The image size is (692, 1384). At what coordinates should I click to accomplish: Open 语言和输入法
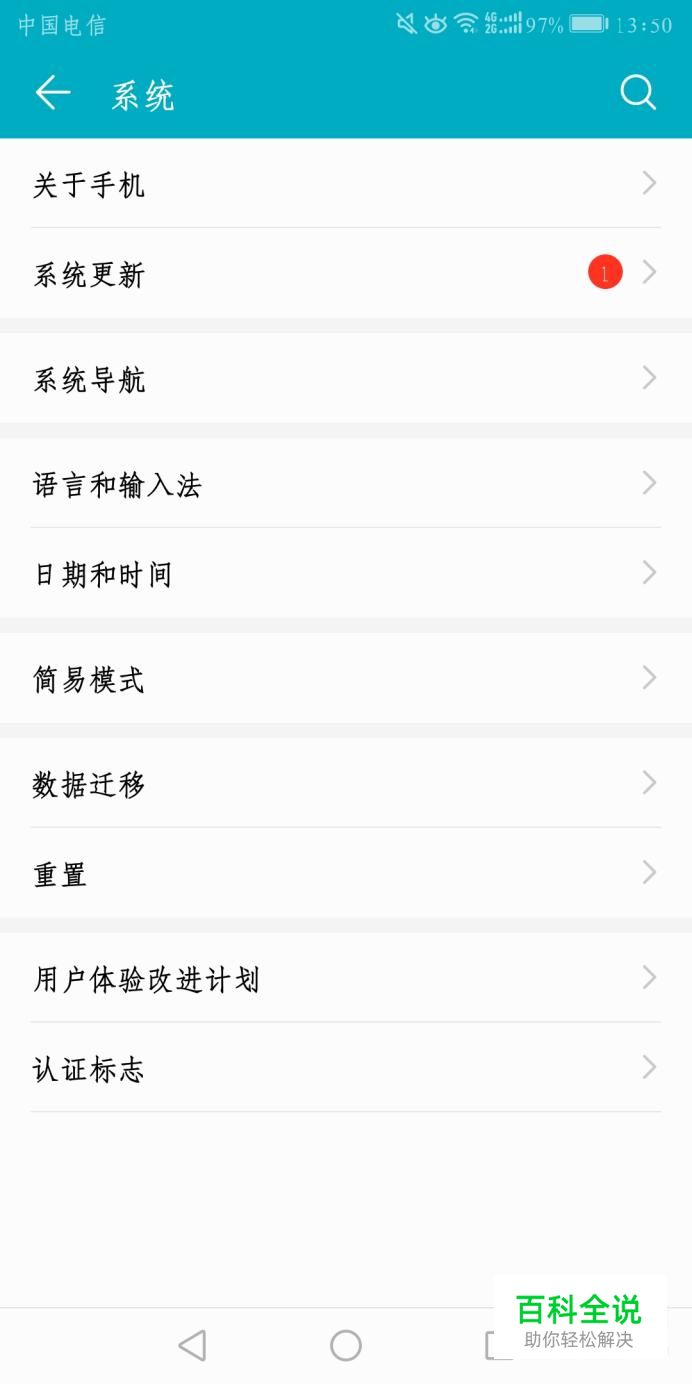coord(346,483)
